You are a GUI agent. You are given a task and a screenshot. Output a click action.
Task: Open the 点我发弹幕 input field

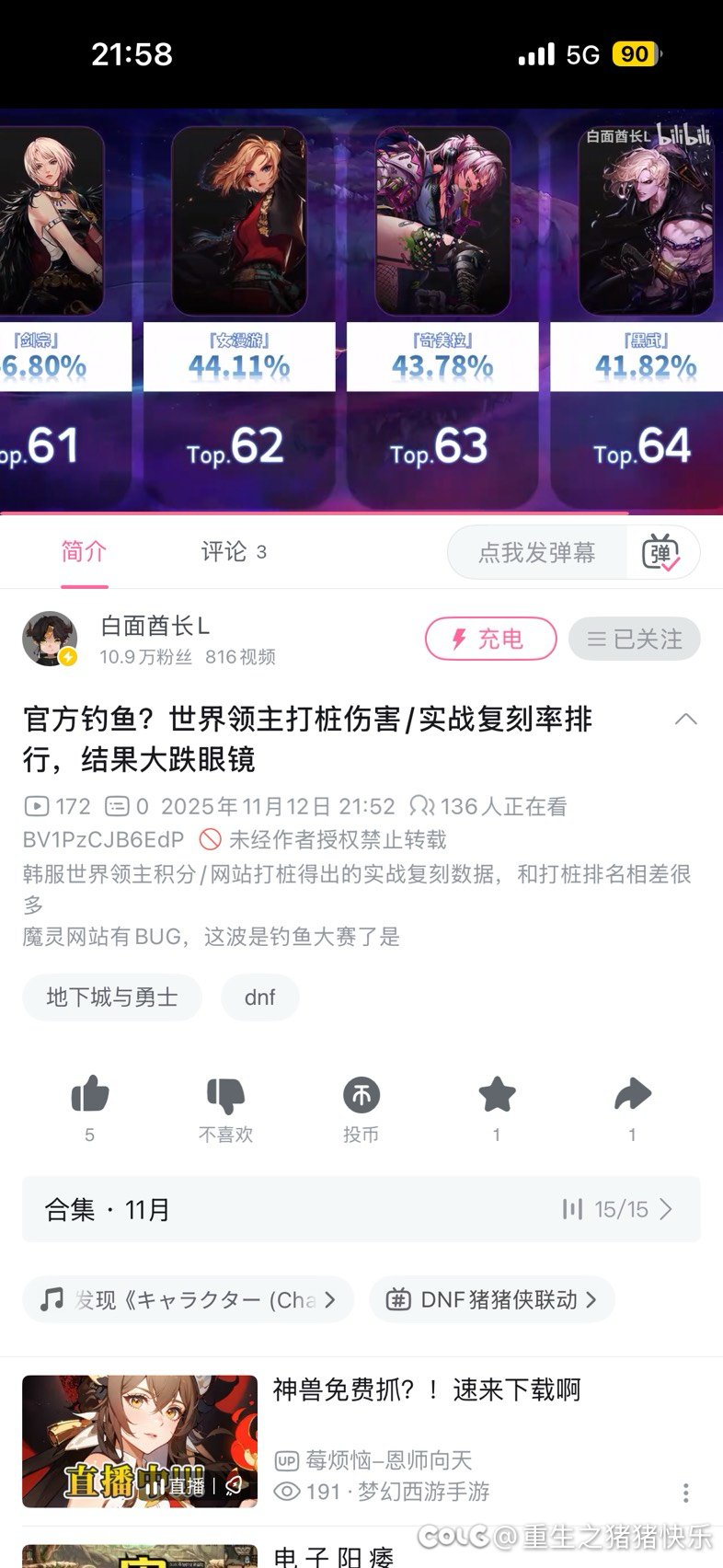(x=537, y=553)
